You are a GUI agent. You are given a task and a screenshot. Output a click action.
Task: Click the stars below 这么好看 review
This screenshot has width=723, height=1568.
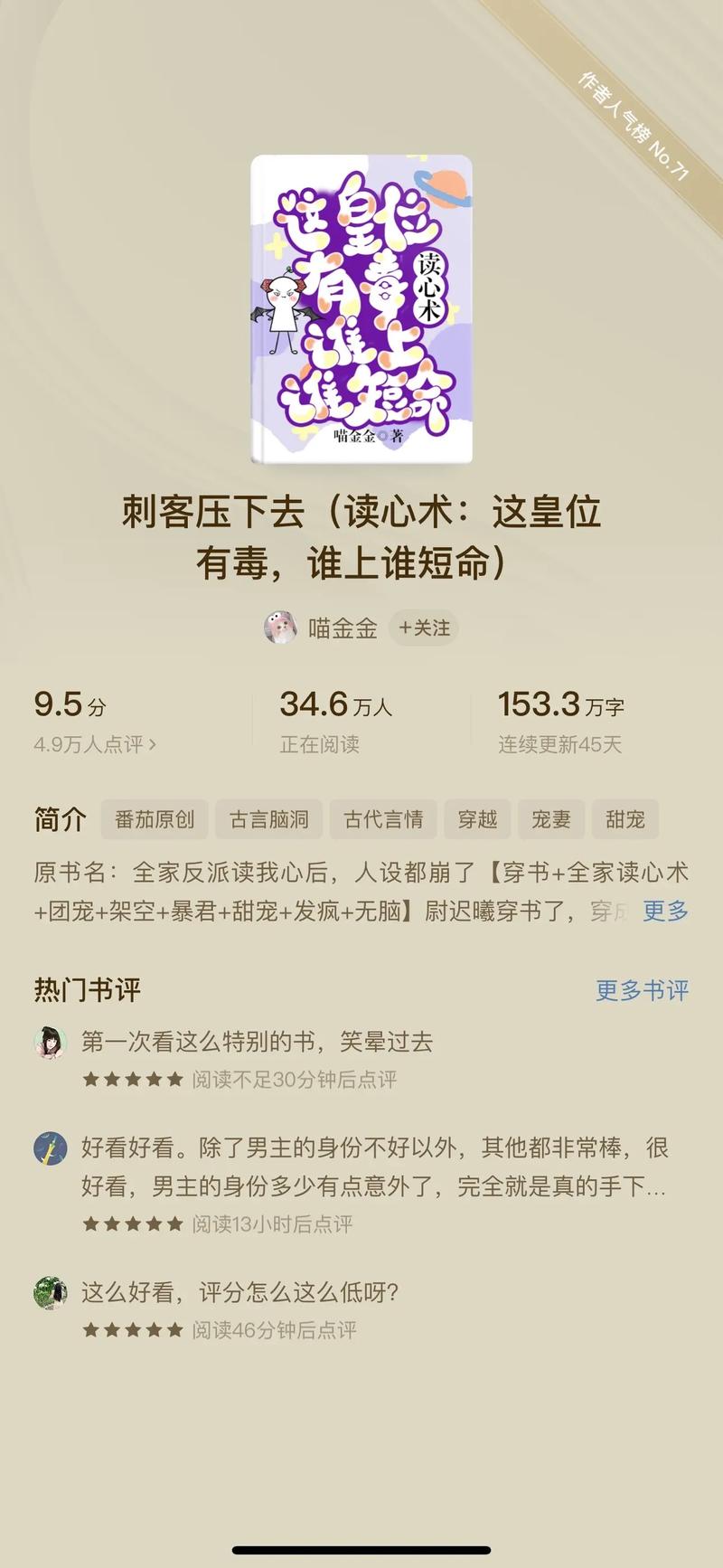point(134,1330)
